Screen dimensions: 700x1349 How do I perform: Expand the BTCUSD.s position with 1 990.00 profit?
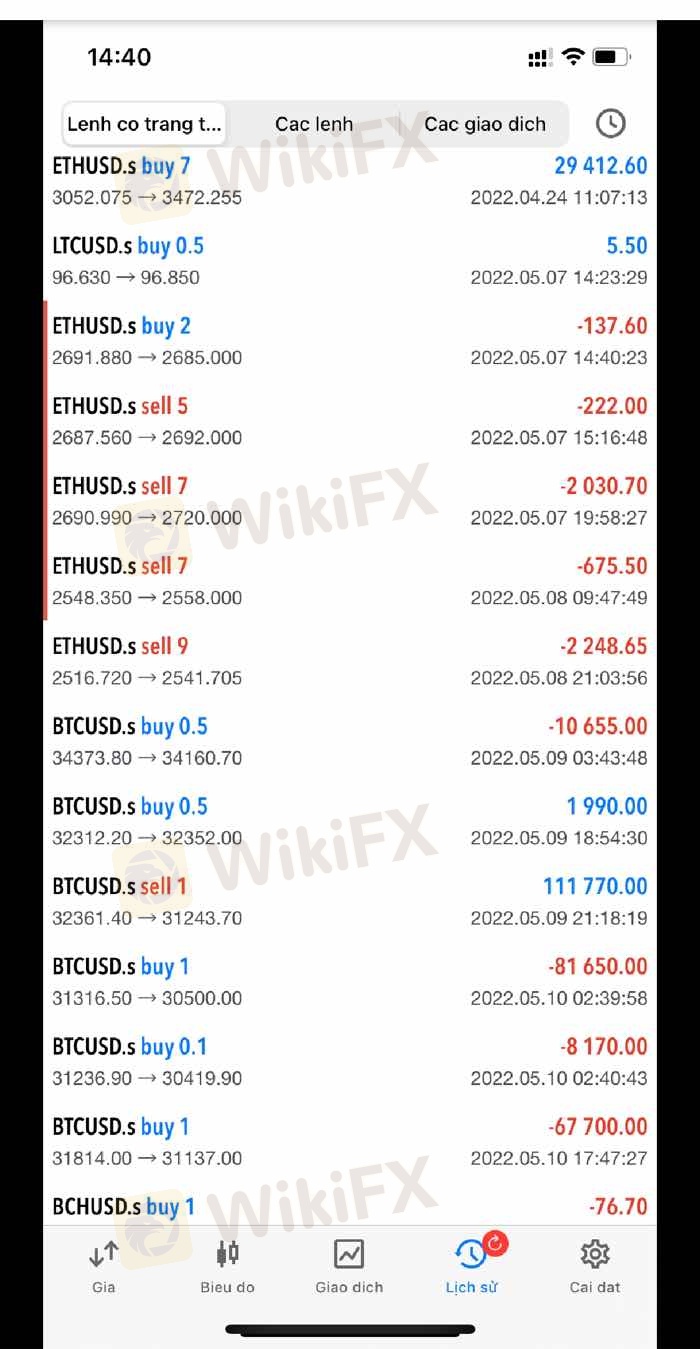(x=349, y=821)
